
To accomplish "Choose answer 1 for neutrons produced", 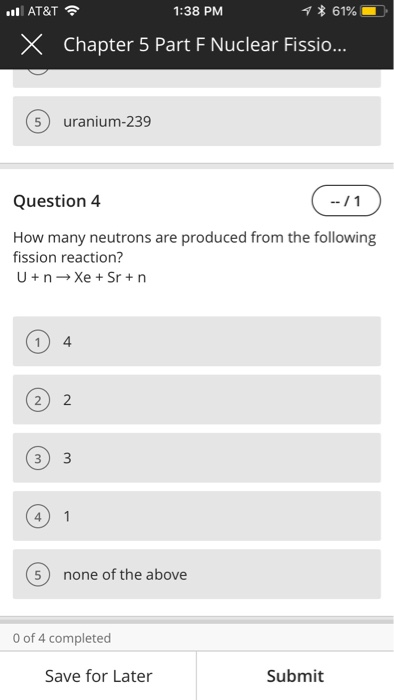I will pyautogui.click(x=197, y=516).
